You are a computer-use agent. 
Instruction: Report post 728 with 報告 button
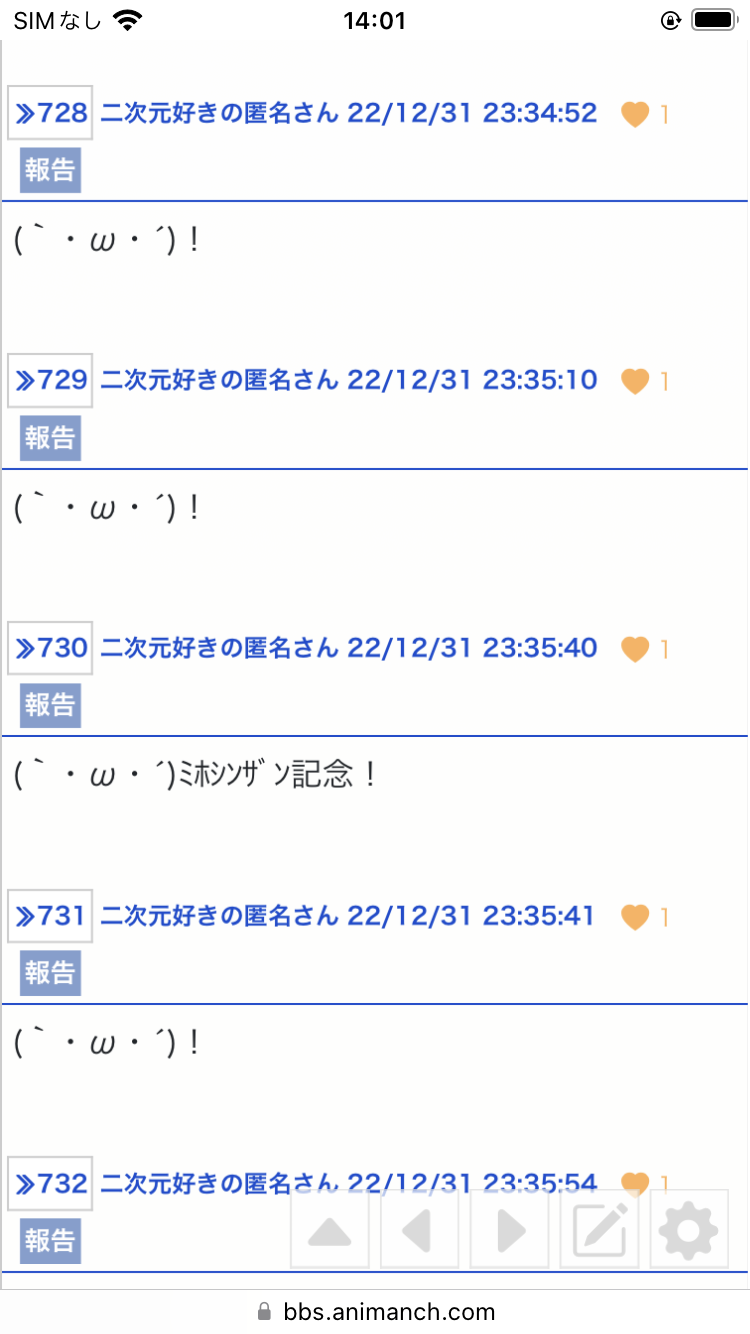click(50, 170)
